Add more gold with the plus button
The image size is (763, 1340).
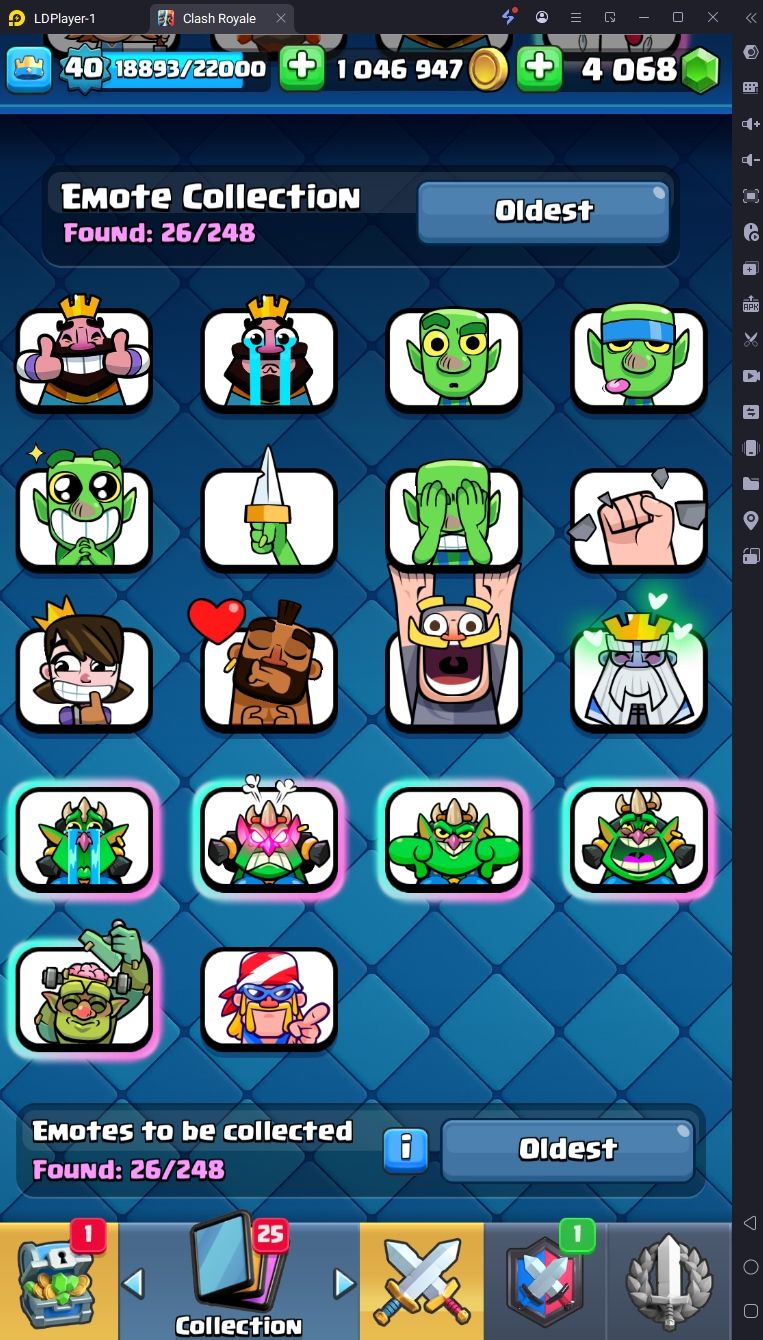(x=301, y=69)
